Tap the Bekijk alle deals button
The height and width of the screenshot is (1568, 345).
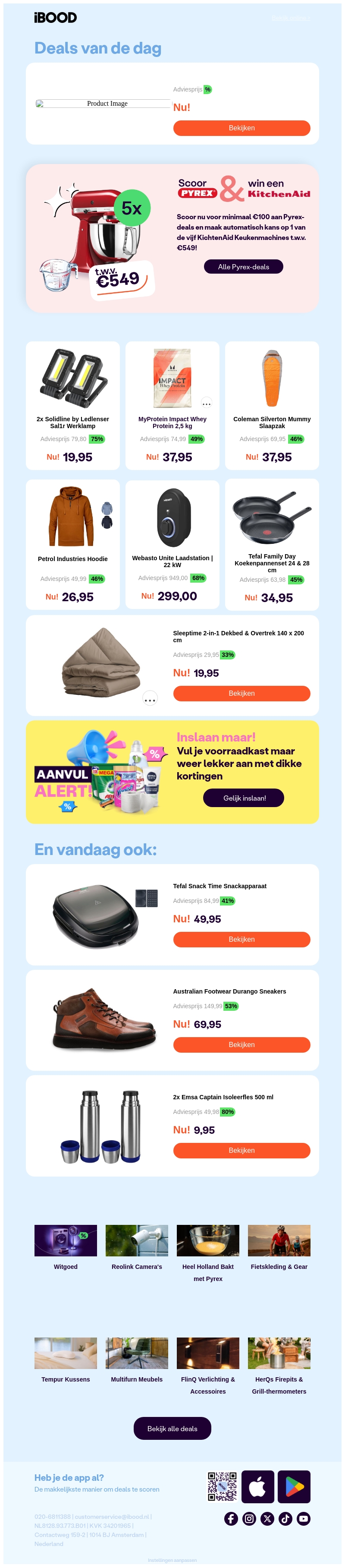point(172,1429)
